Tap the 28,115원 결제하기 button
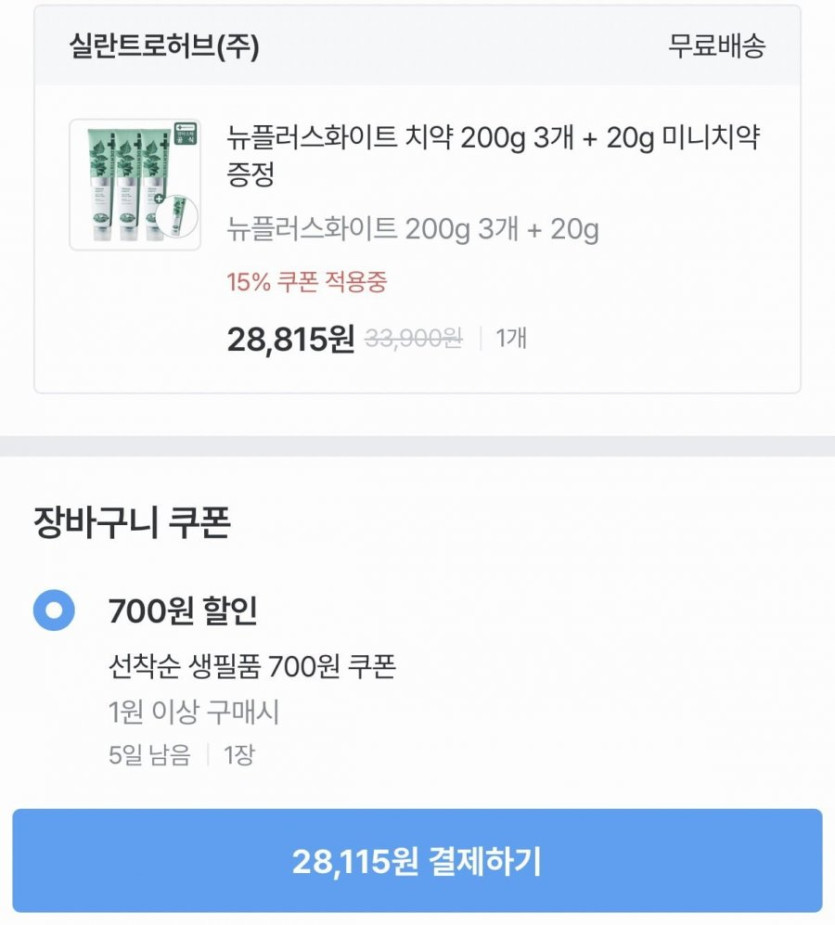The width and height of the screenshot is (835, 925). (x=417, y=860)
